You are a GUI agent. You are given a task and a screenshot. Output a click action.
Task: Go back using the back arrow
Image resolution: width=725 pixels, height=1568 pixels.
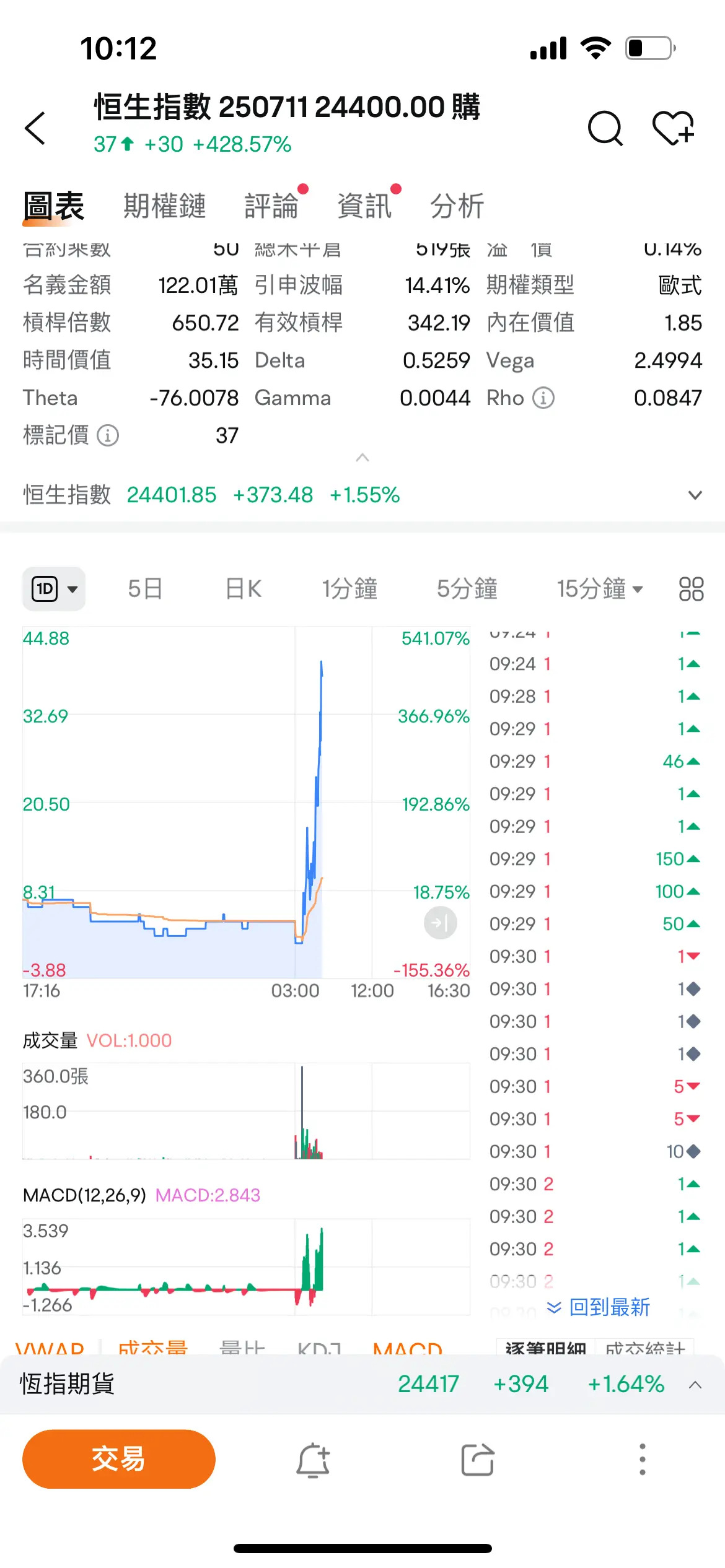click(x=35, y=128)
